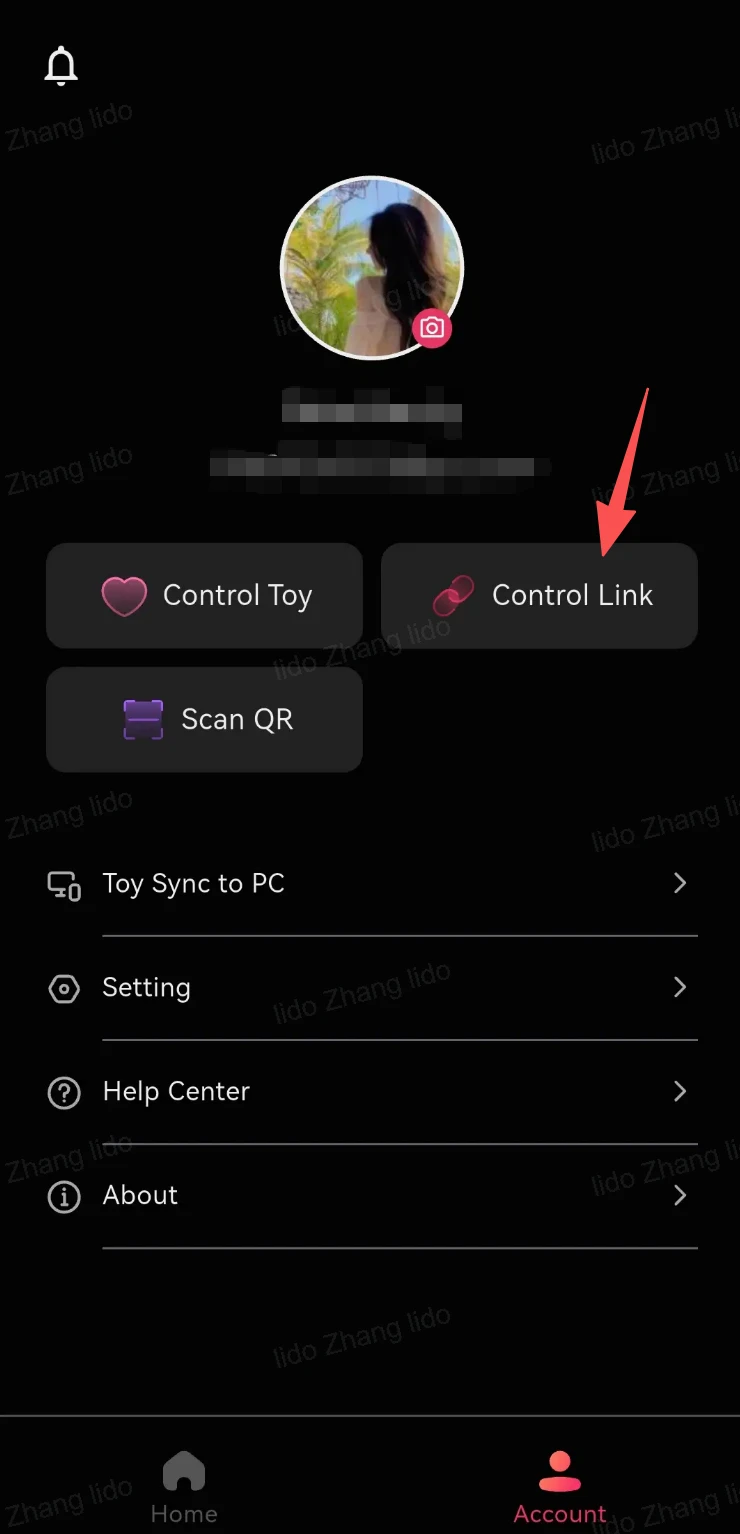Open Toy Sync to PC
Image resolution: width=740 pixels, height=1534 pixels.
coord(370,884)
